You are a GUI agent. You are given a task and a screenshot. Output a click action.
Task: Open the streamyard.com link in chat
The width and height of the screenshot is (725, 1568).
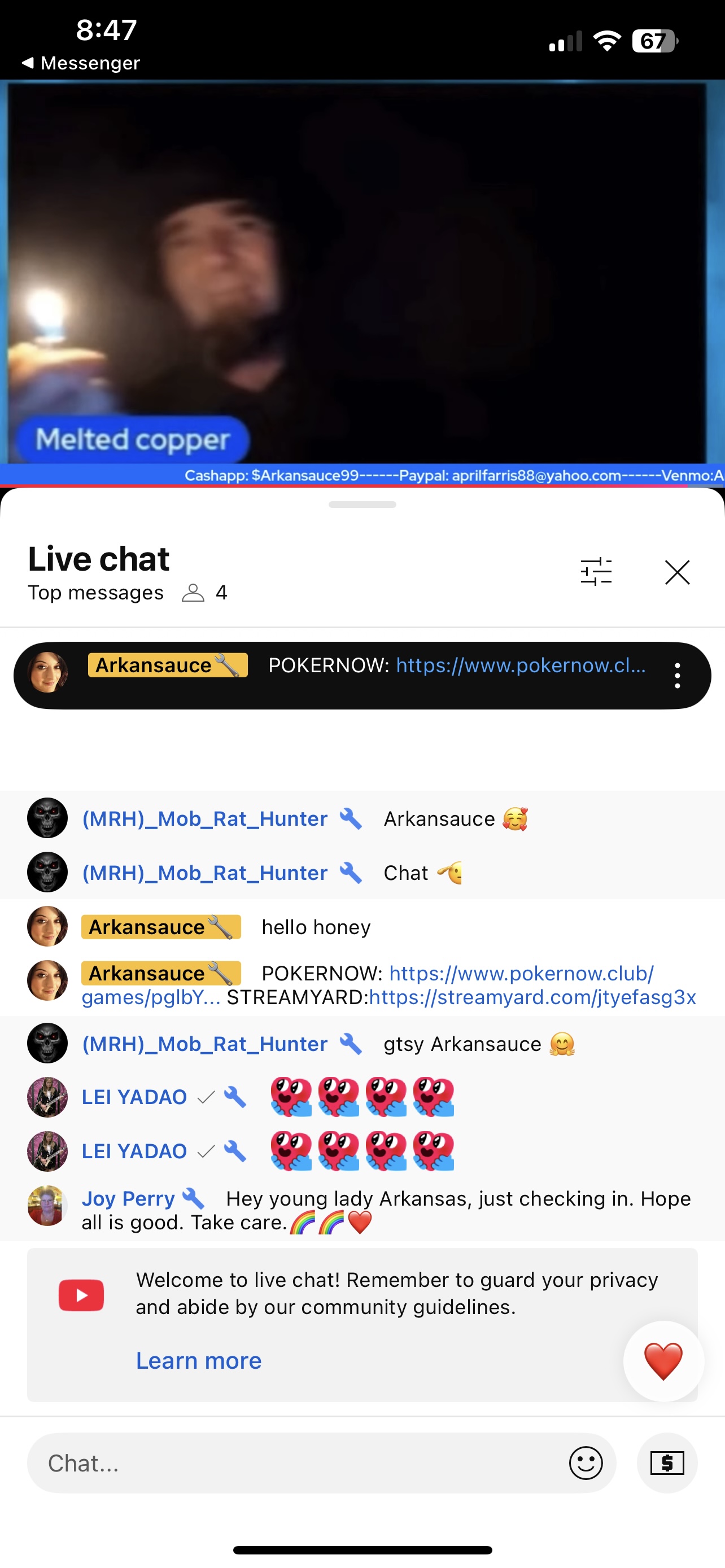pos(532,997)
